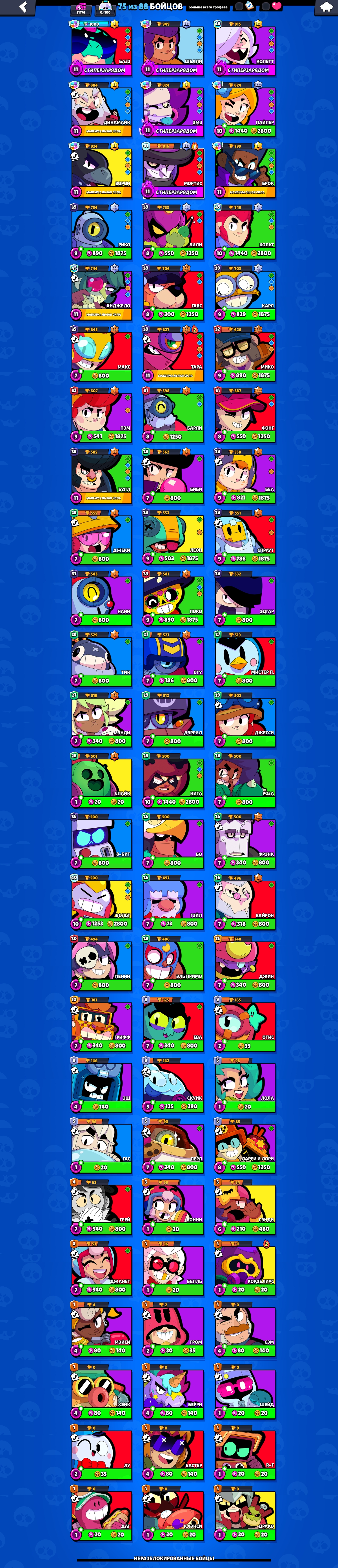The height and width of the screenshot is (1568, 338).
Task: Open the КЛЭНСИ brawler card
Action: (x=173, y=1513)
